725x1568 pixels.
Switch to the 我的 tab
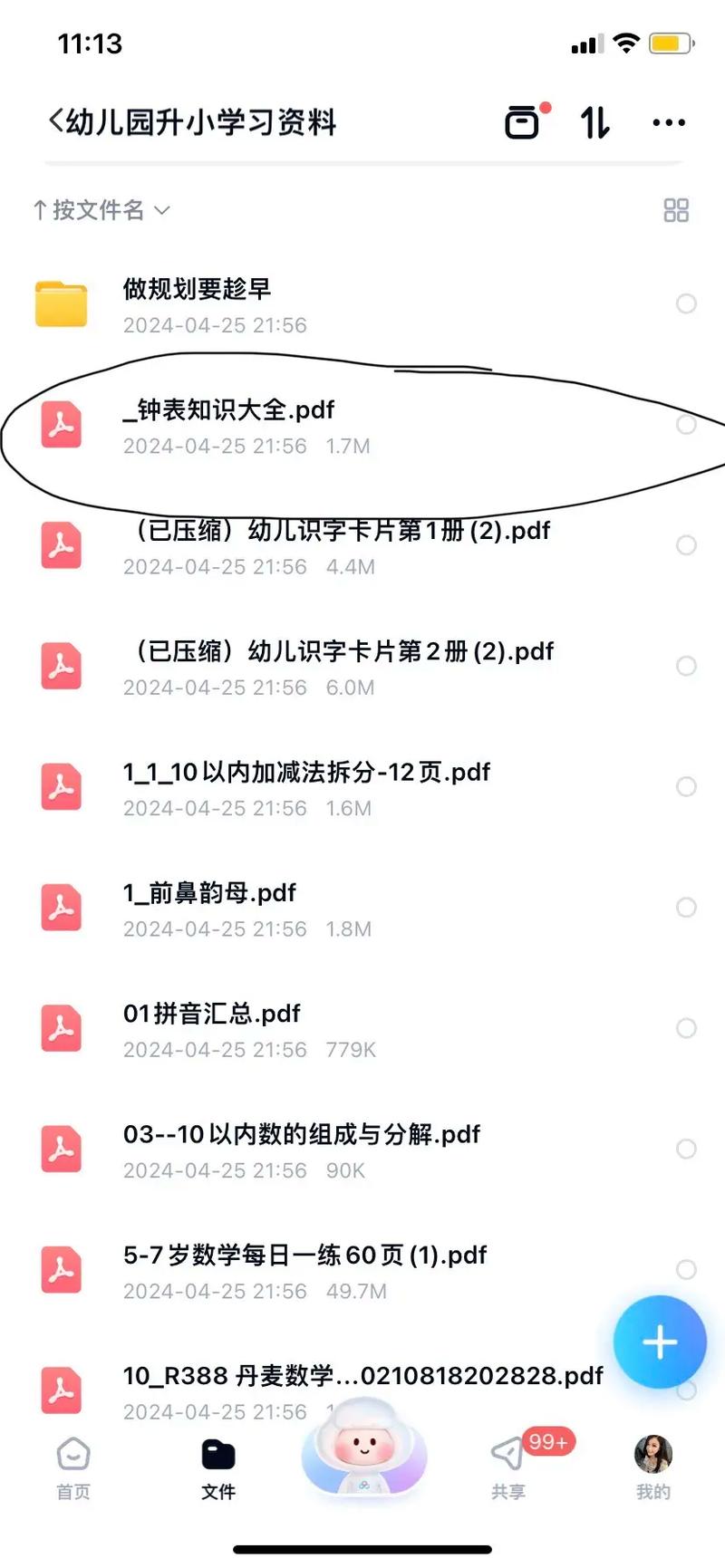(652, 1467)
